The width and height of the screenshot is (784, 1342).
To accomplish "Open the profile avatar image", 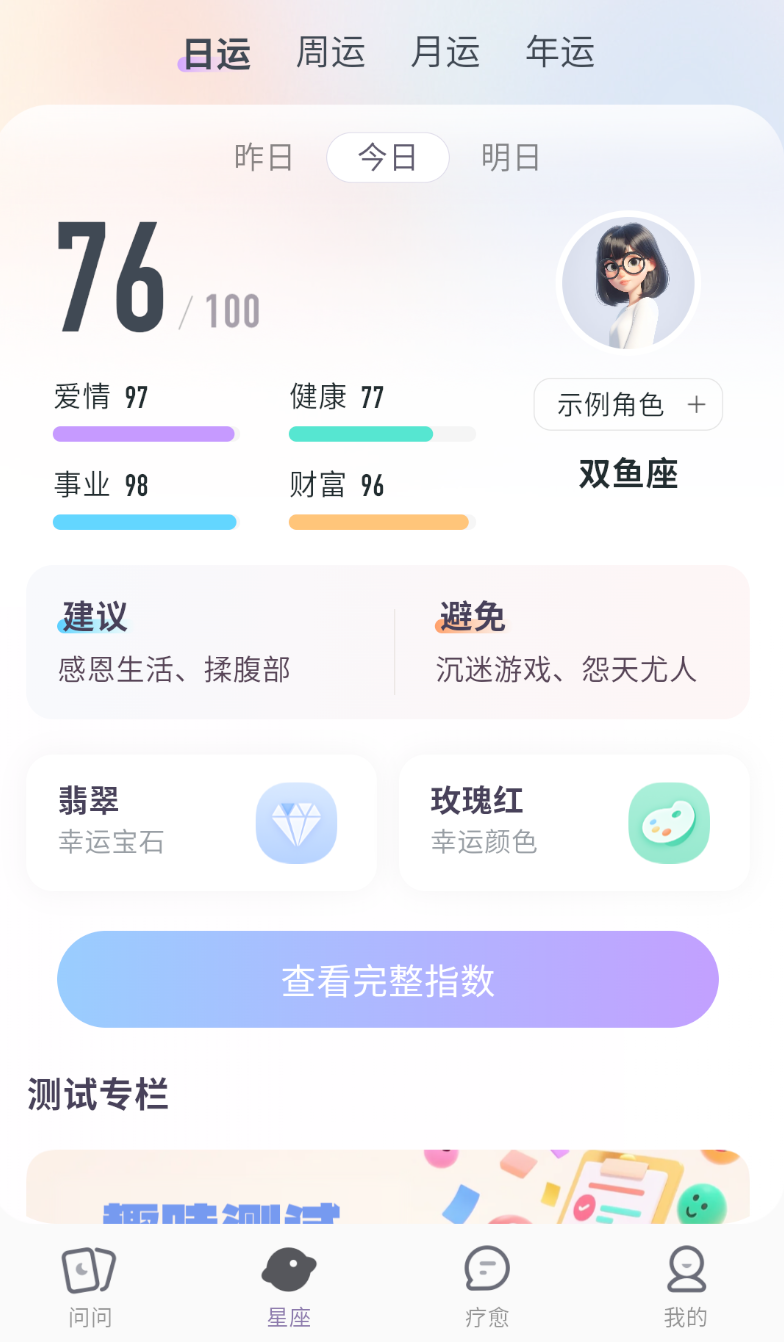I will (x=627, y=283).
